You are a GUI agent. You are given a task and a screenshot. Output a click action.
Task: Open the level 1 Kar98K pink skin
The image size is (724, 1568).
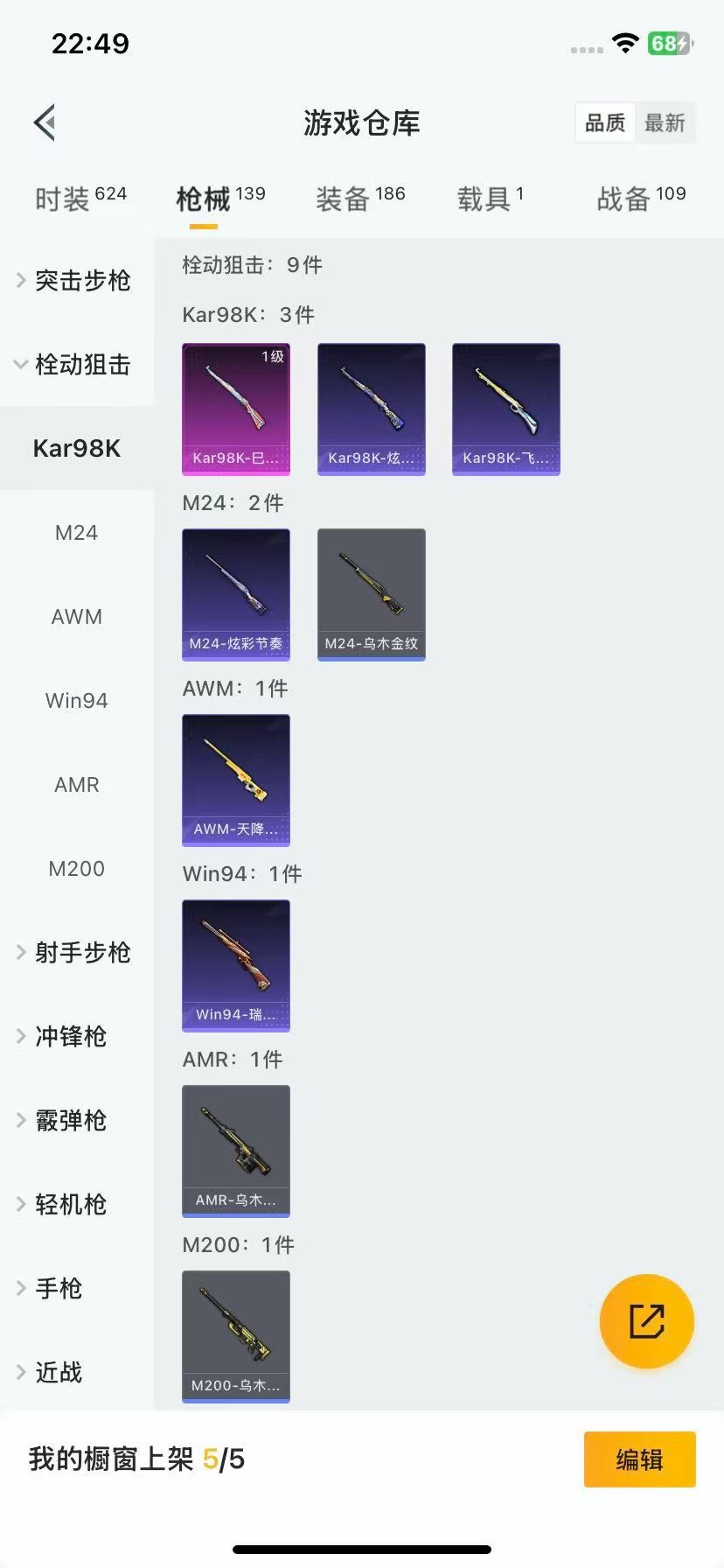(x=236, y=409)
